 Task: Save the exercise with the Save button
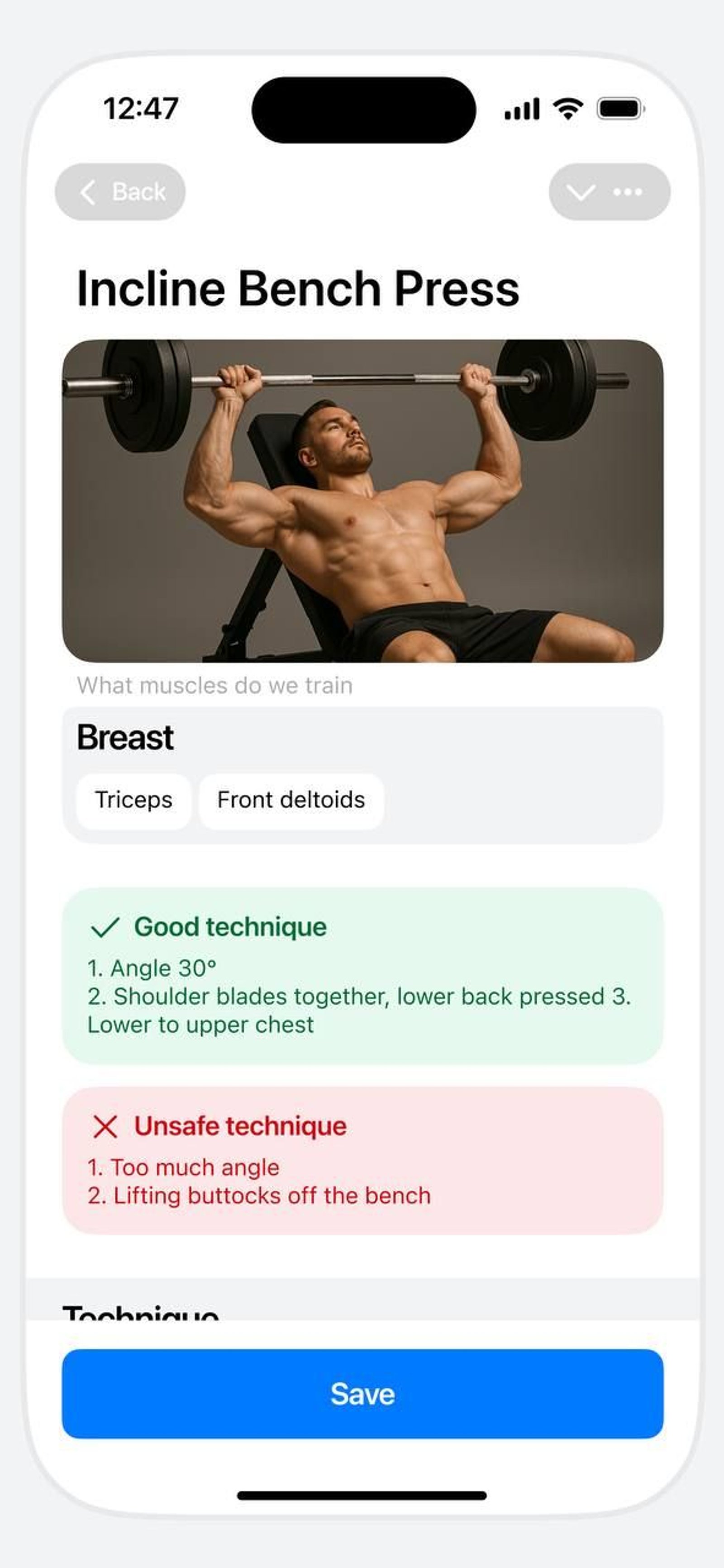[x=362, y=1393]
